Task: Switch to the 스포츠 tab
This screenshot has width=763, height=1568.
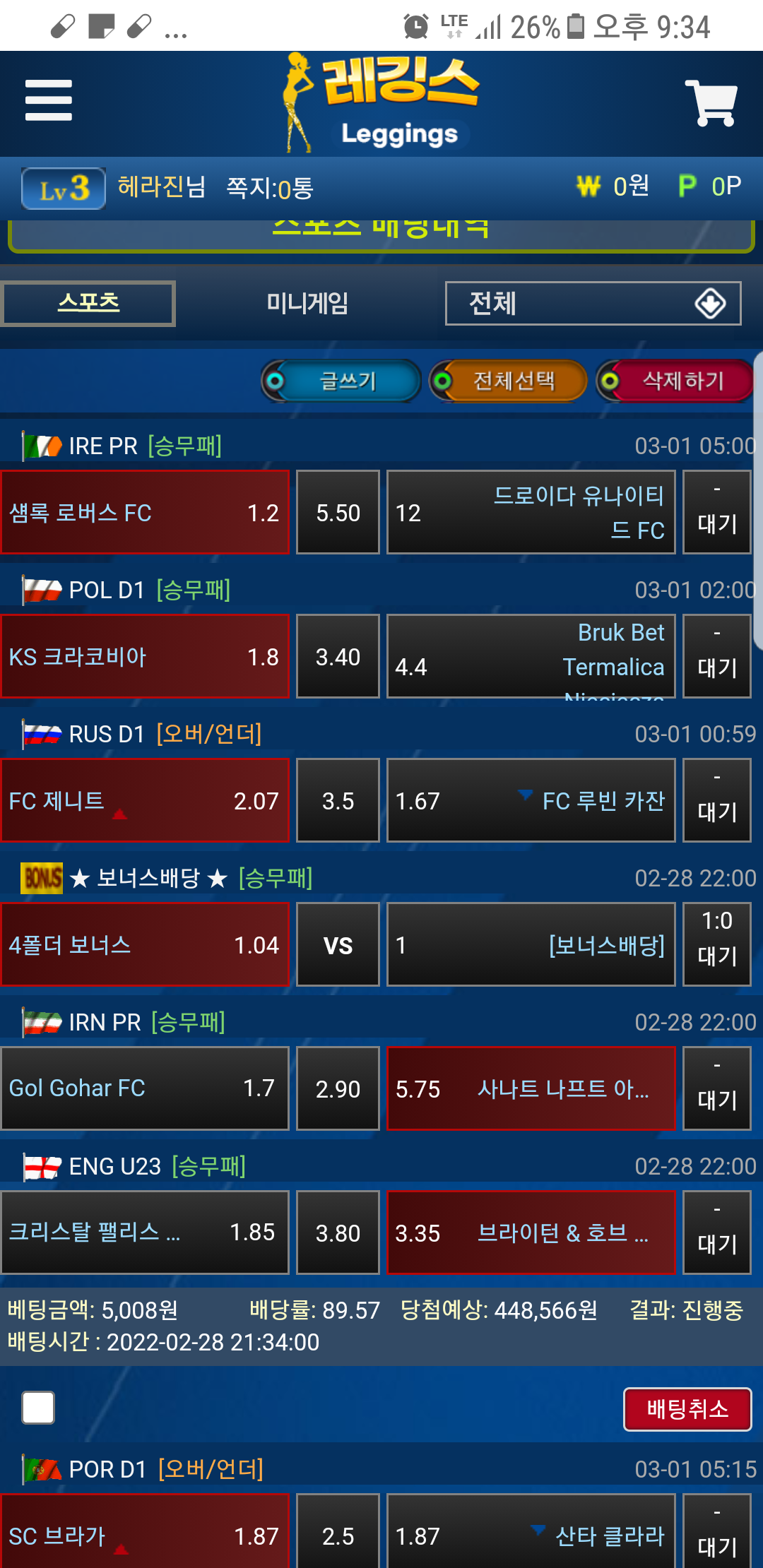Action: pos(88,304)
